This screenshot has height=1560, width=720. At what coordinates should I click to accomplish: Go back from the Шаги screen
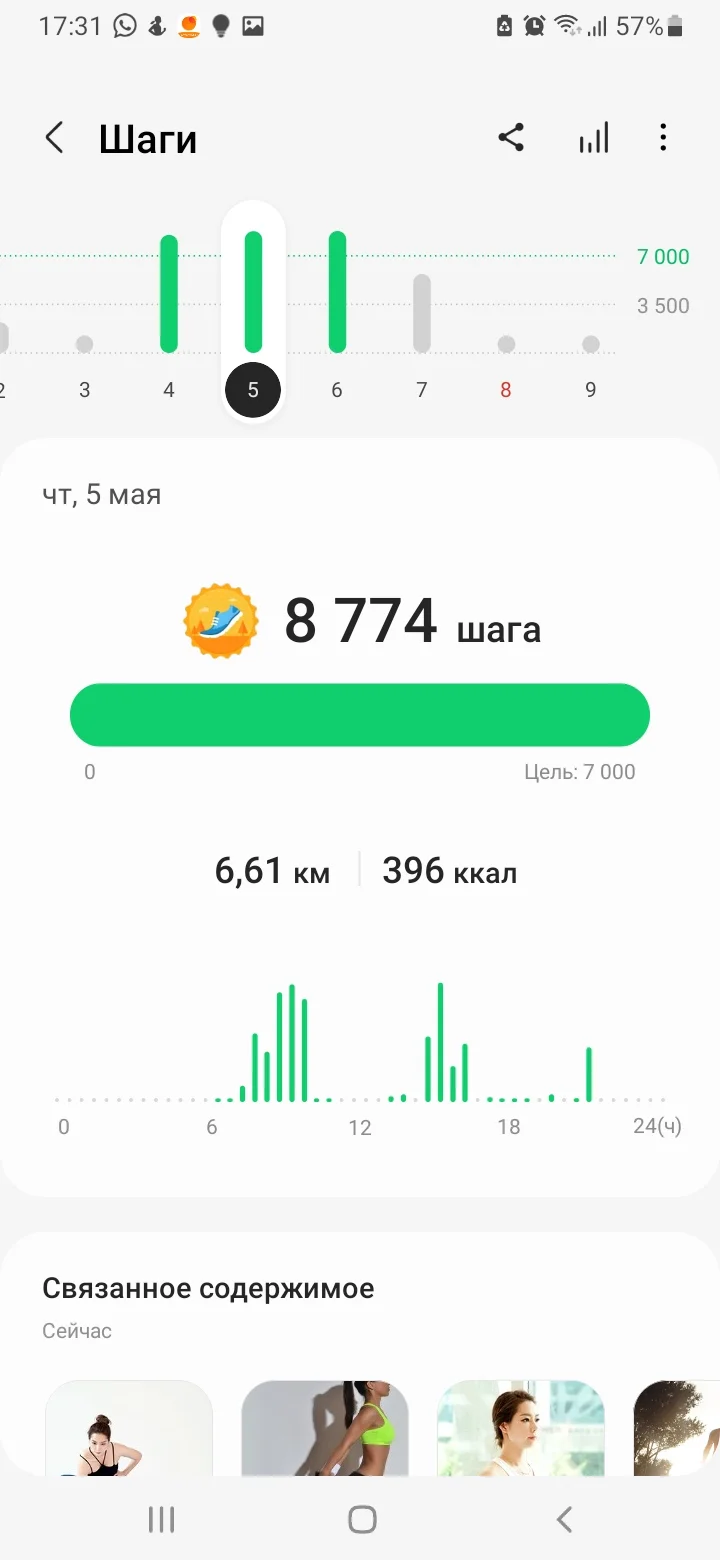(54, 138)
